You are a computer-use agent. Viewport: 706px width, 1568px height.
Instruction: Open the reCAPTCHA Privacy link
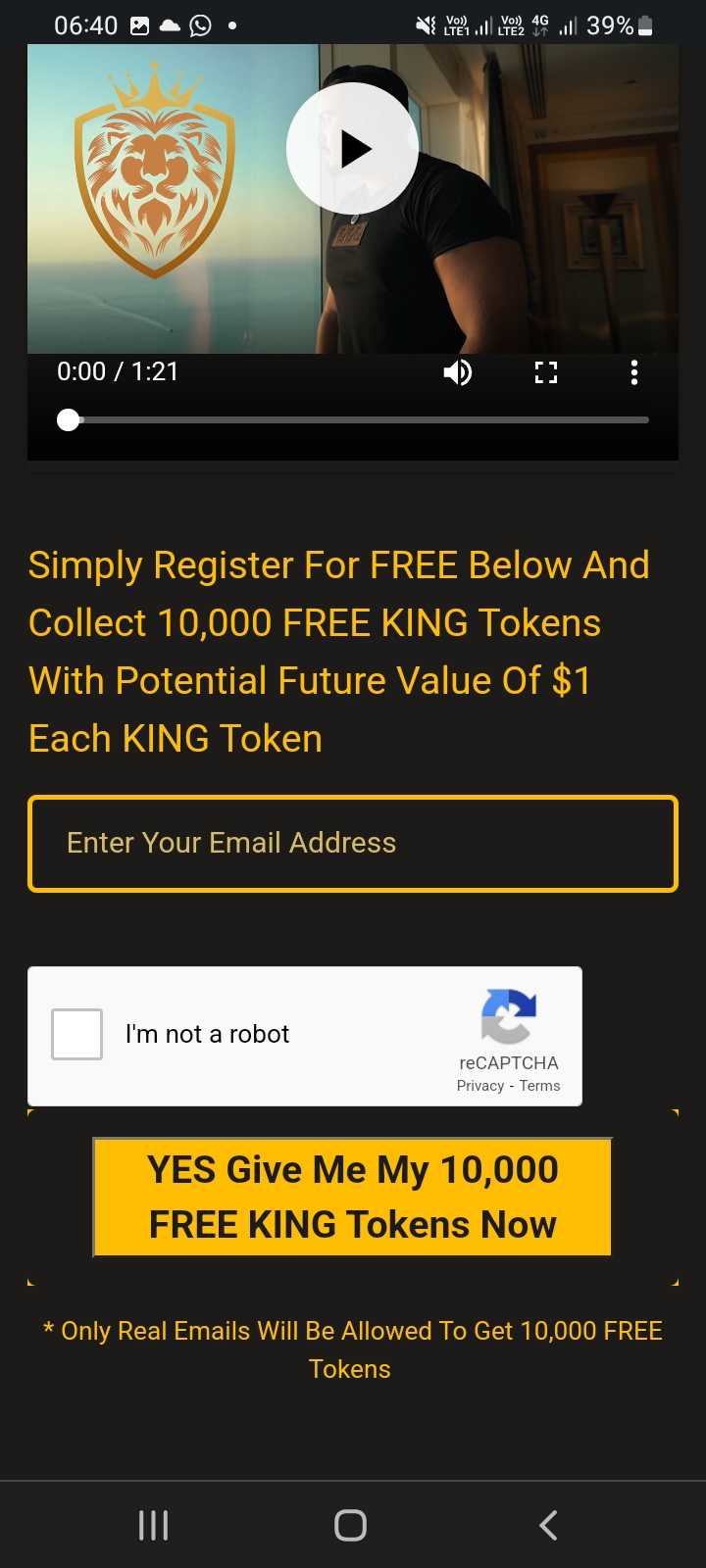tap(479, 1086)
